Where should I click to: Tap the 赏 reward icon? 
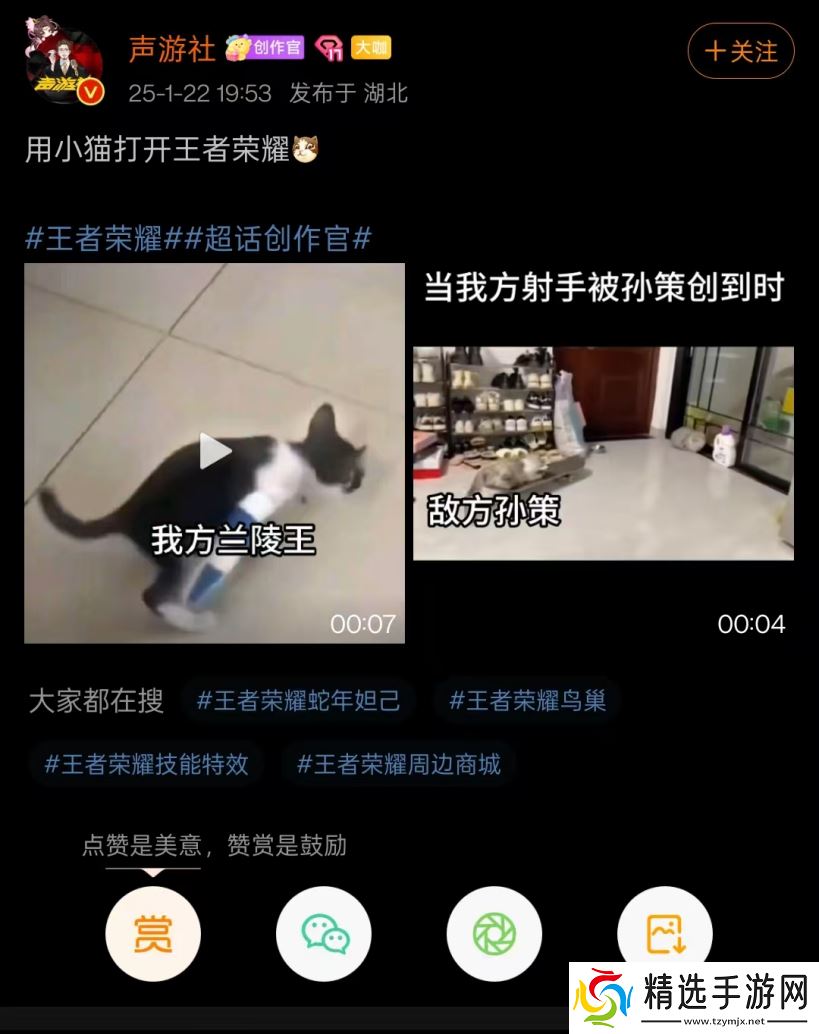coord(152,932)
